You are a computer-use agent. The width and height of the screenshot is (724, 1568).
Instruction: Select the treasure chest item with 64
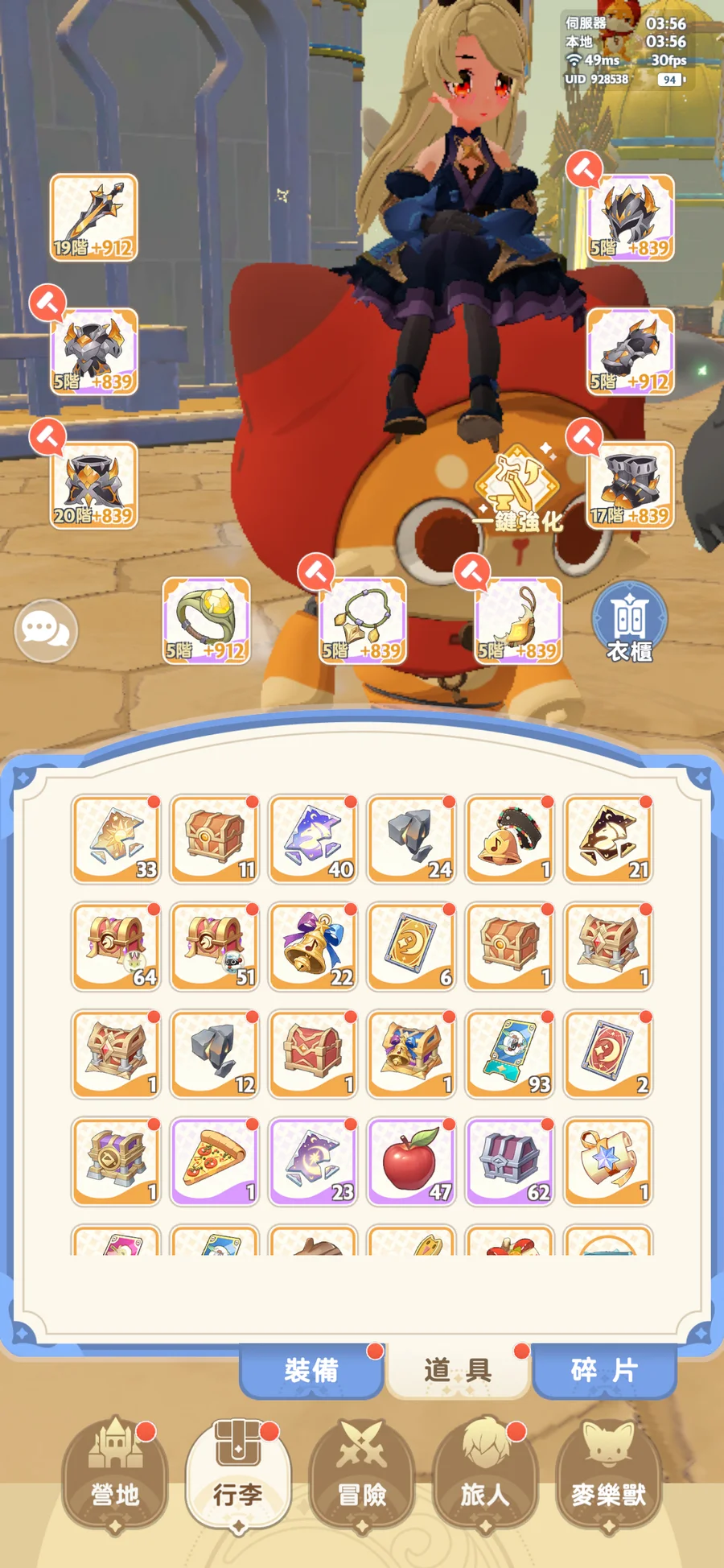coord(117,946)
